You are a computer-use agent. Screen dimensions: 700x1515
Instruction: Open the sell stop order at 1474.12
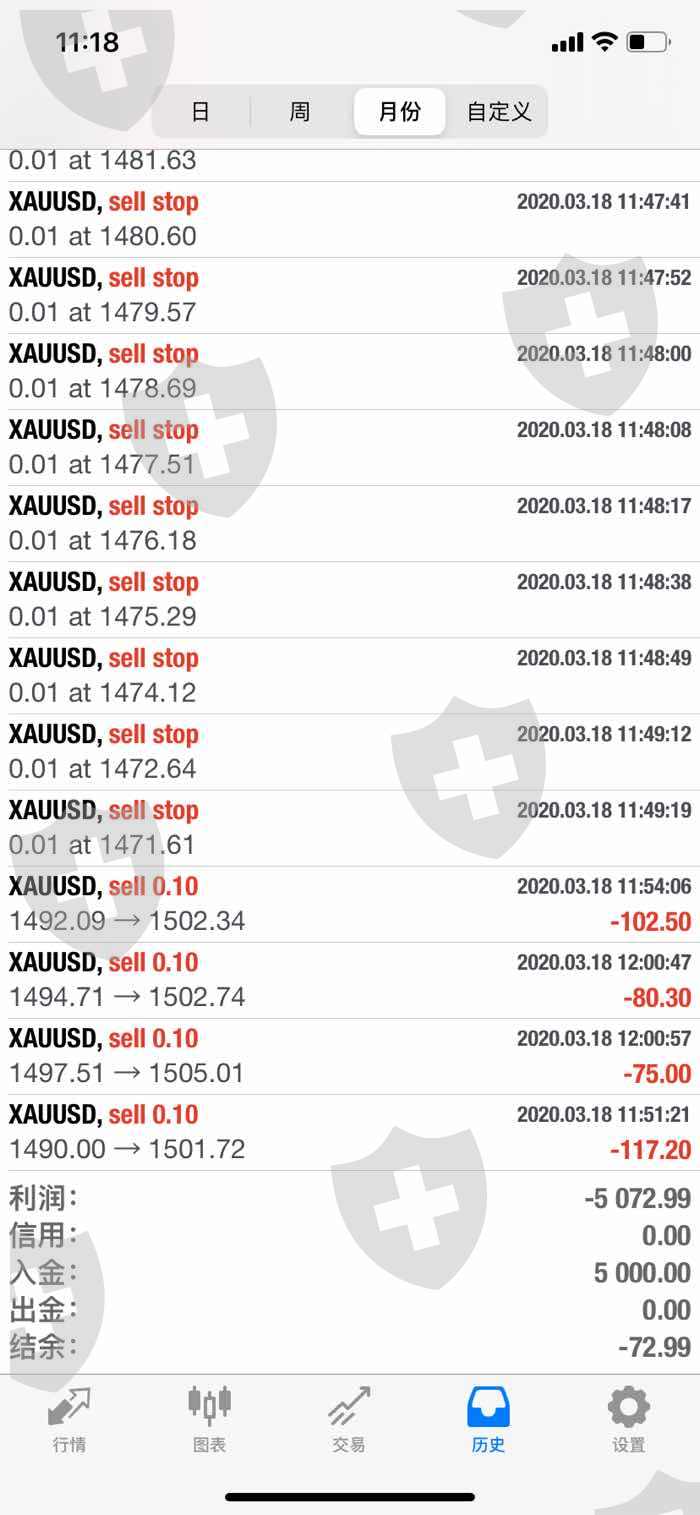pos(350,675)
